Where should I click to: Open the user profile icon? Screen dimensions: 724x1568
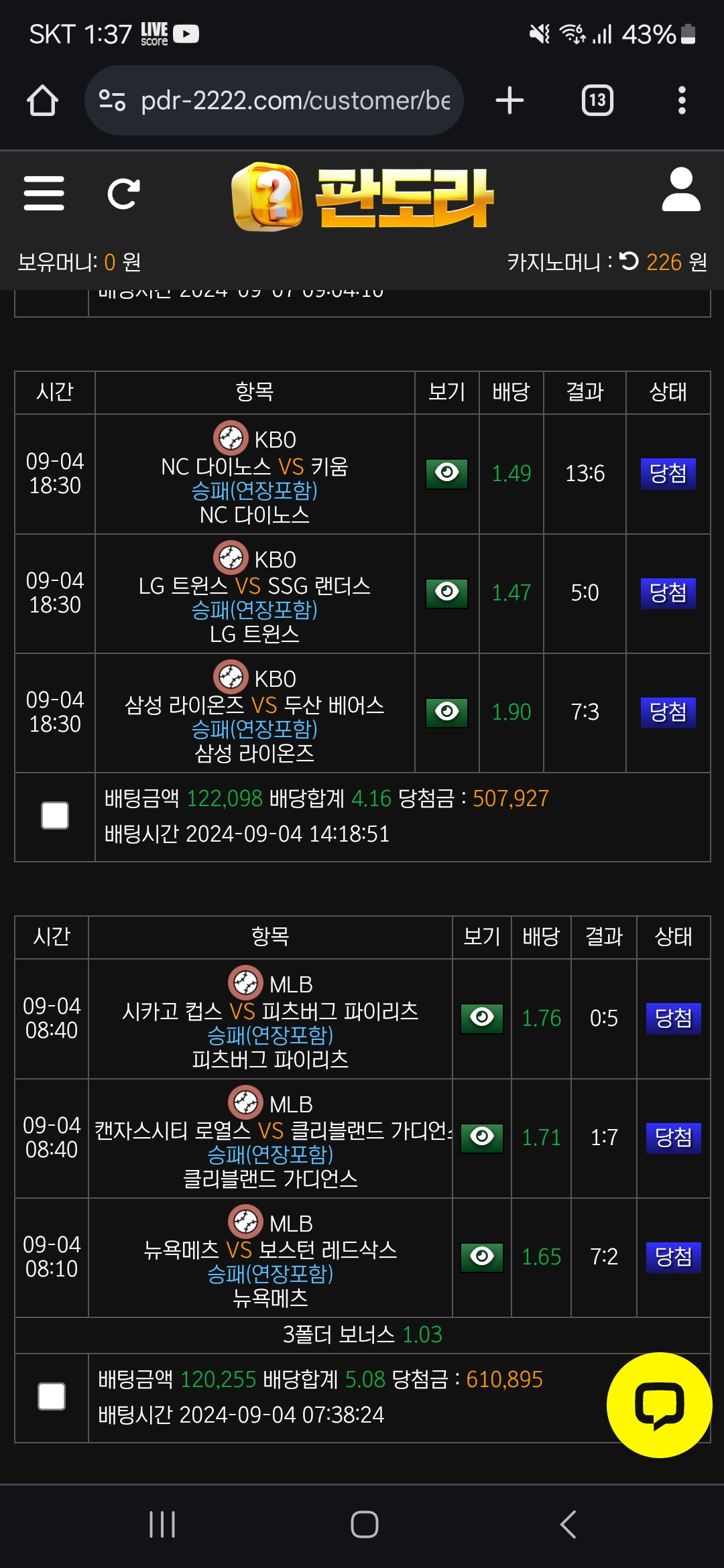680,190
